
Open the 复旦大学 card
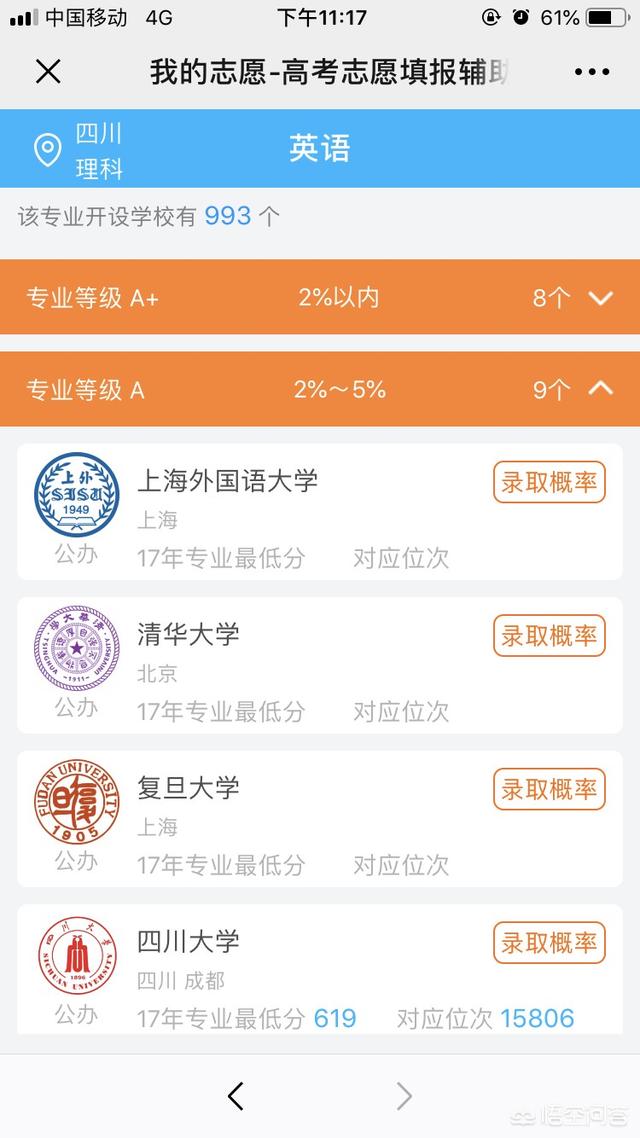[320, 819]
